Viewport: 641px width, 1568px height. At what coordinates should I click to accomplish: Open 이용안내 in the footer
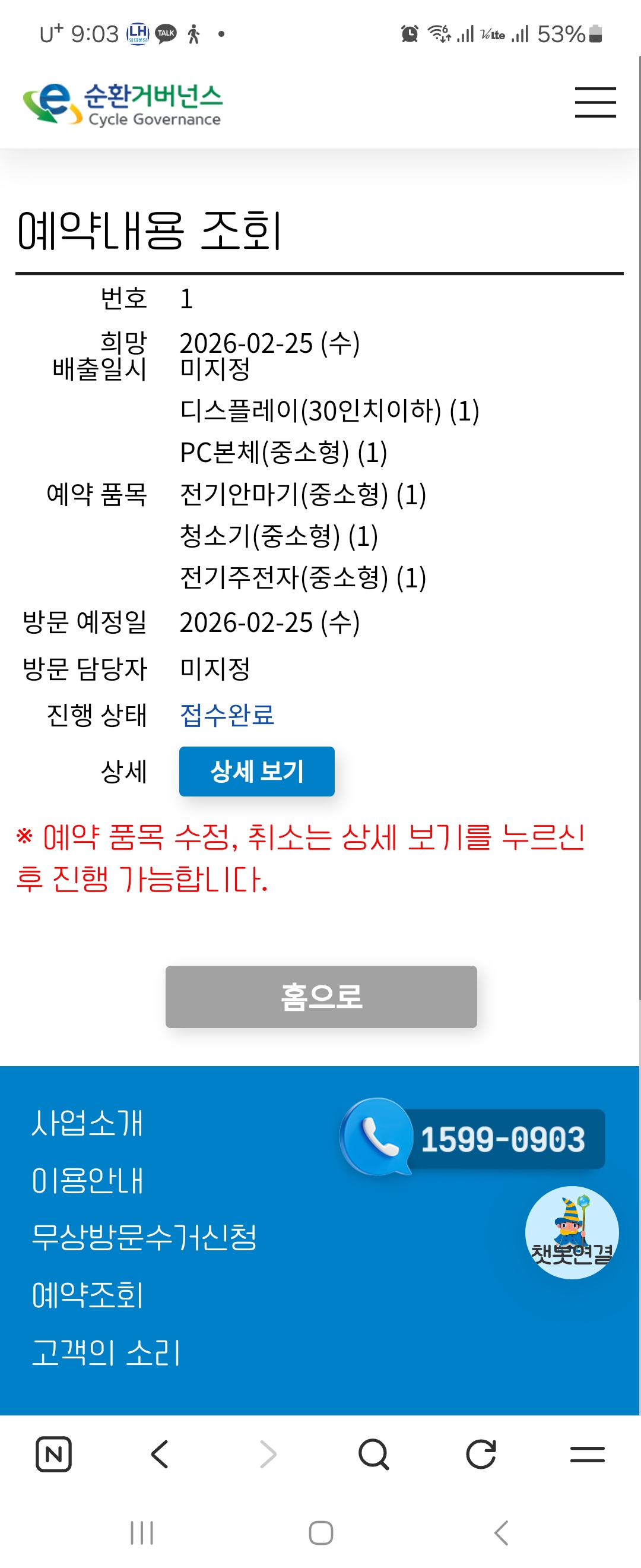tap(88, 1180)
